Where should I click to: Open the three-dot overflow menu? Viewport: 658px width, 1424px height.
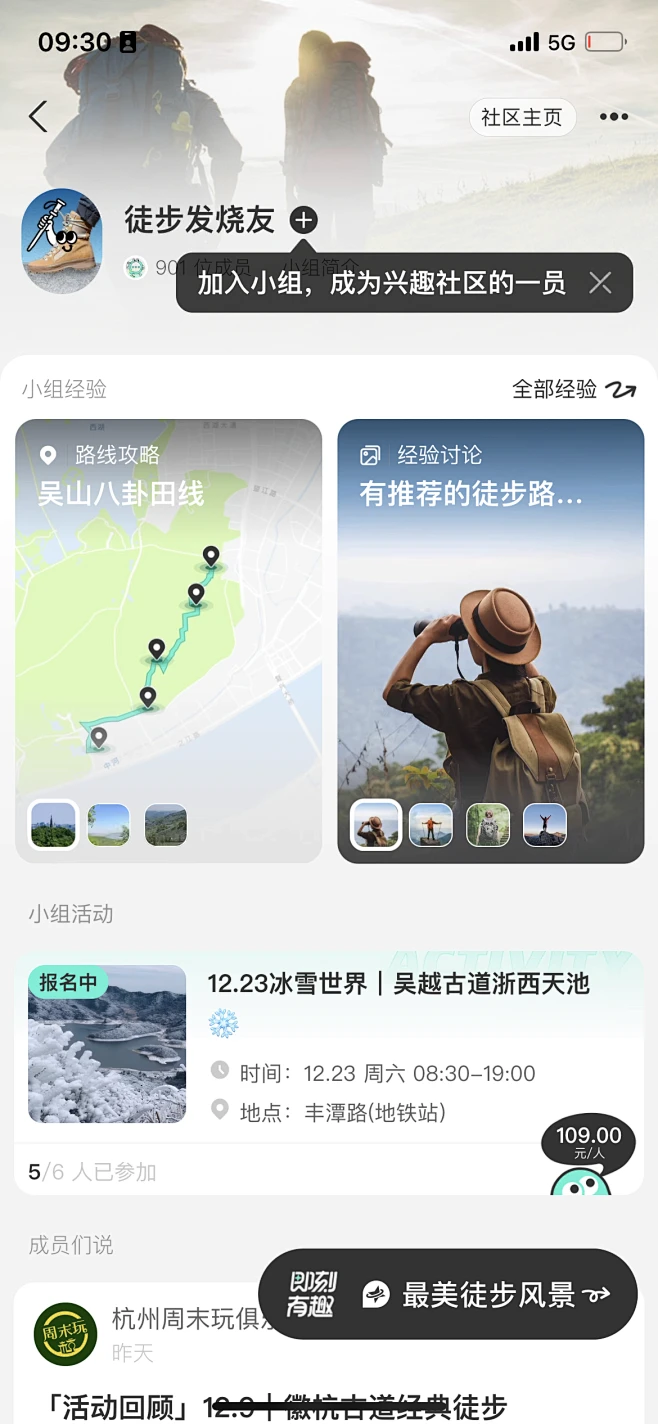pyautogui.click(x=613, y=117)
